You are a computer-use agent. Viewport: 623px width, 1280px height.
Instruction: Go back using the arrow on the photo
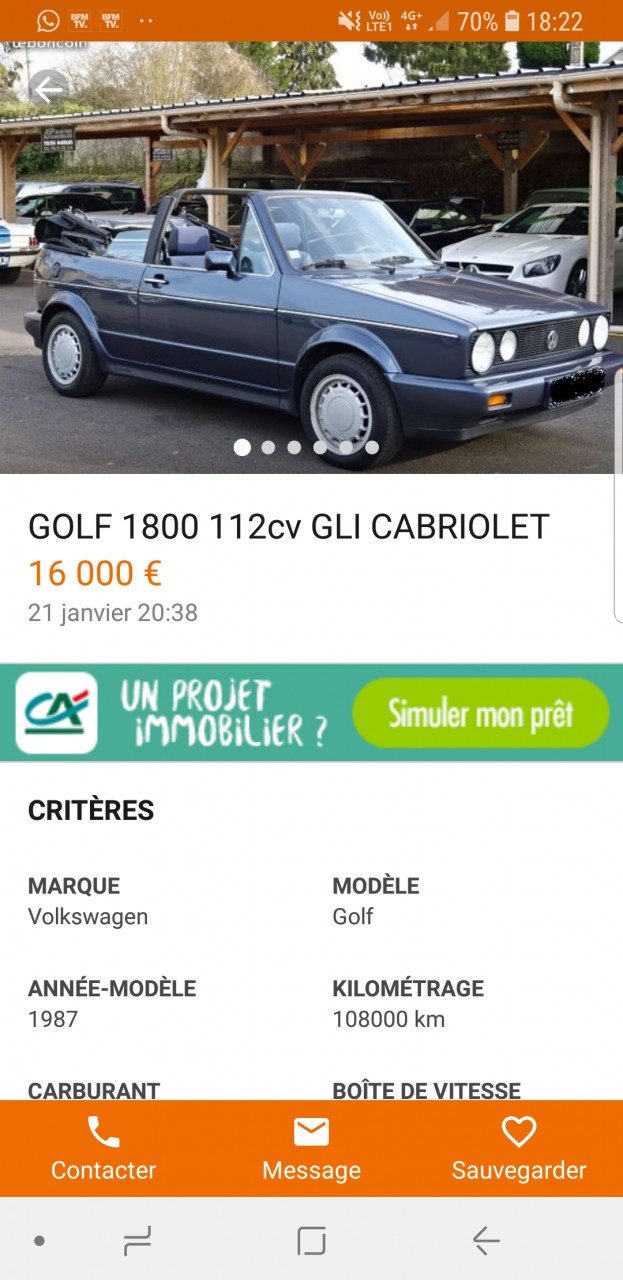48,90
